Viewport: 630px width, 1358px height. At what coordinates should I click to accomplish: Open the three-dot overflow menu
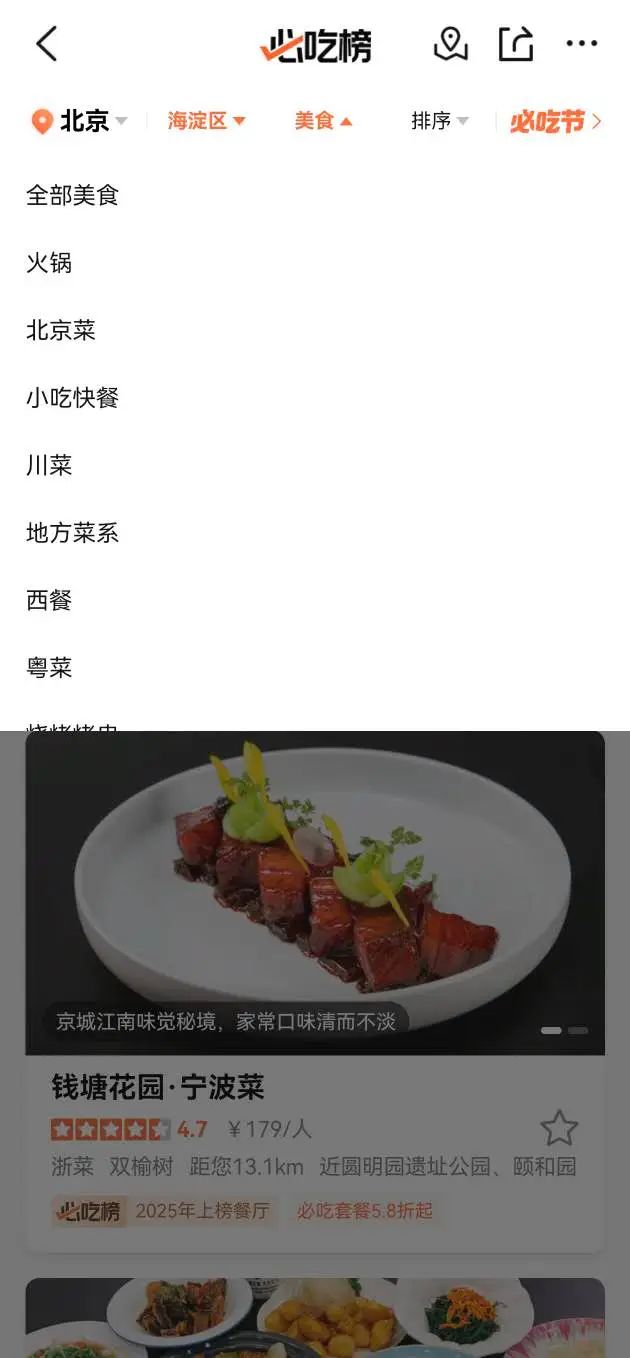pyautogui.click(x=581, y=44)
